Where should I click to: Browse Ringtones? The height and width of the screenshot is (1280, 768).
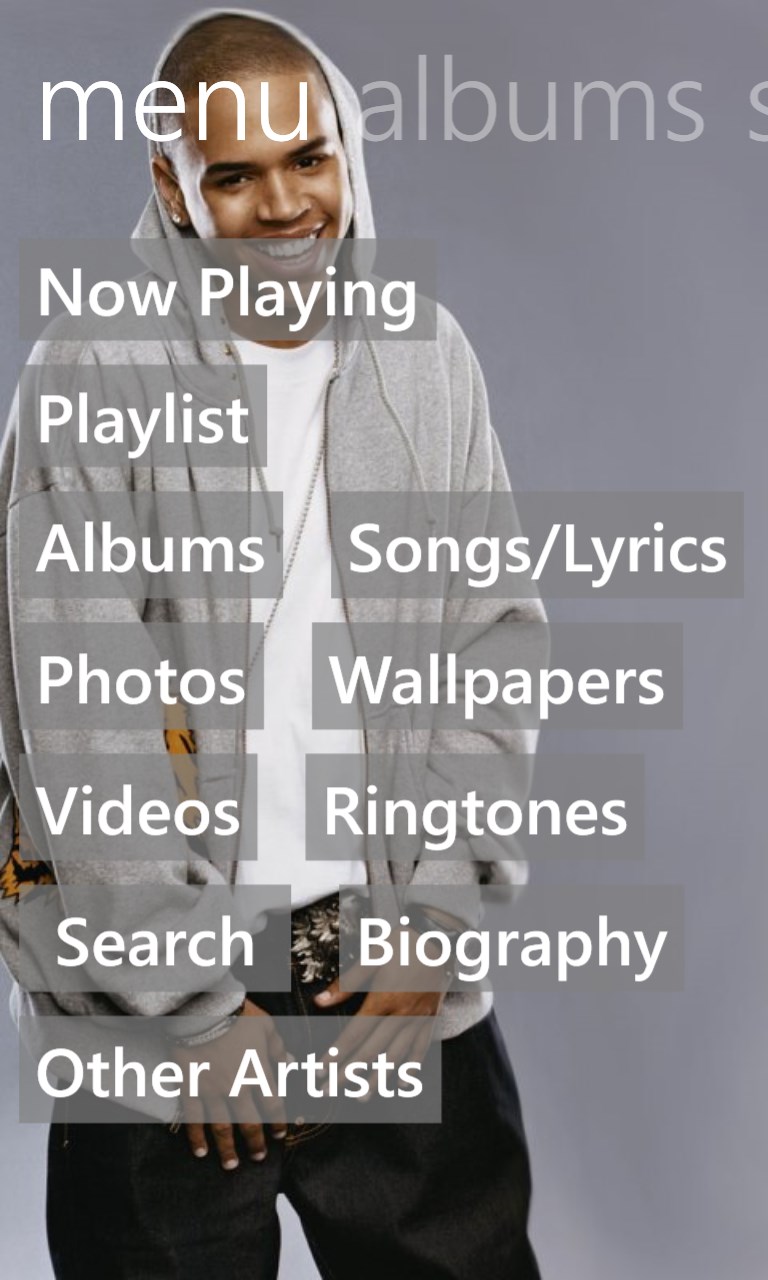474,808
